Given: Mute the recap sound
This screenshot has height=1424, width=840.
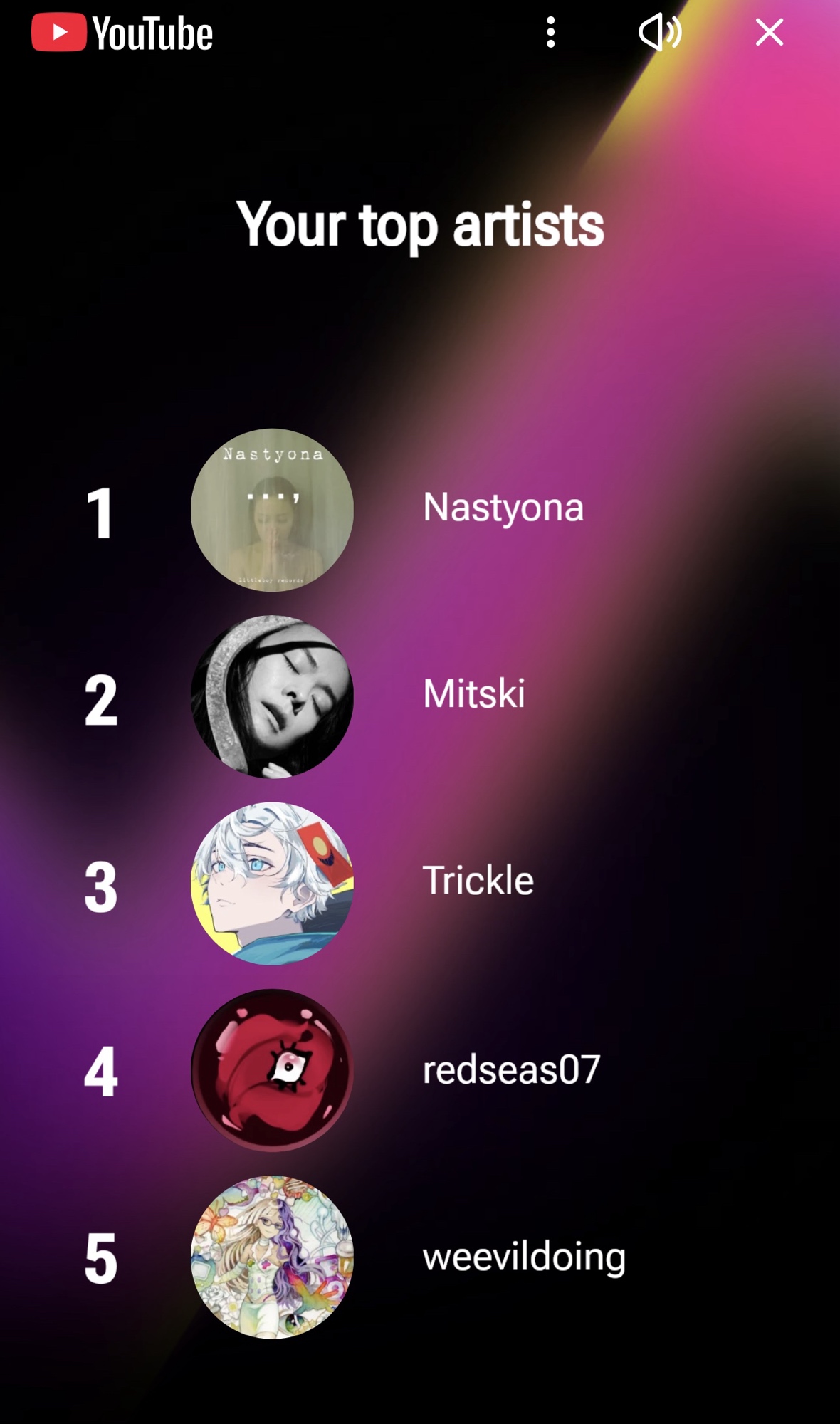Looking at the screenshot, I should click(659, 33).
